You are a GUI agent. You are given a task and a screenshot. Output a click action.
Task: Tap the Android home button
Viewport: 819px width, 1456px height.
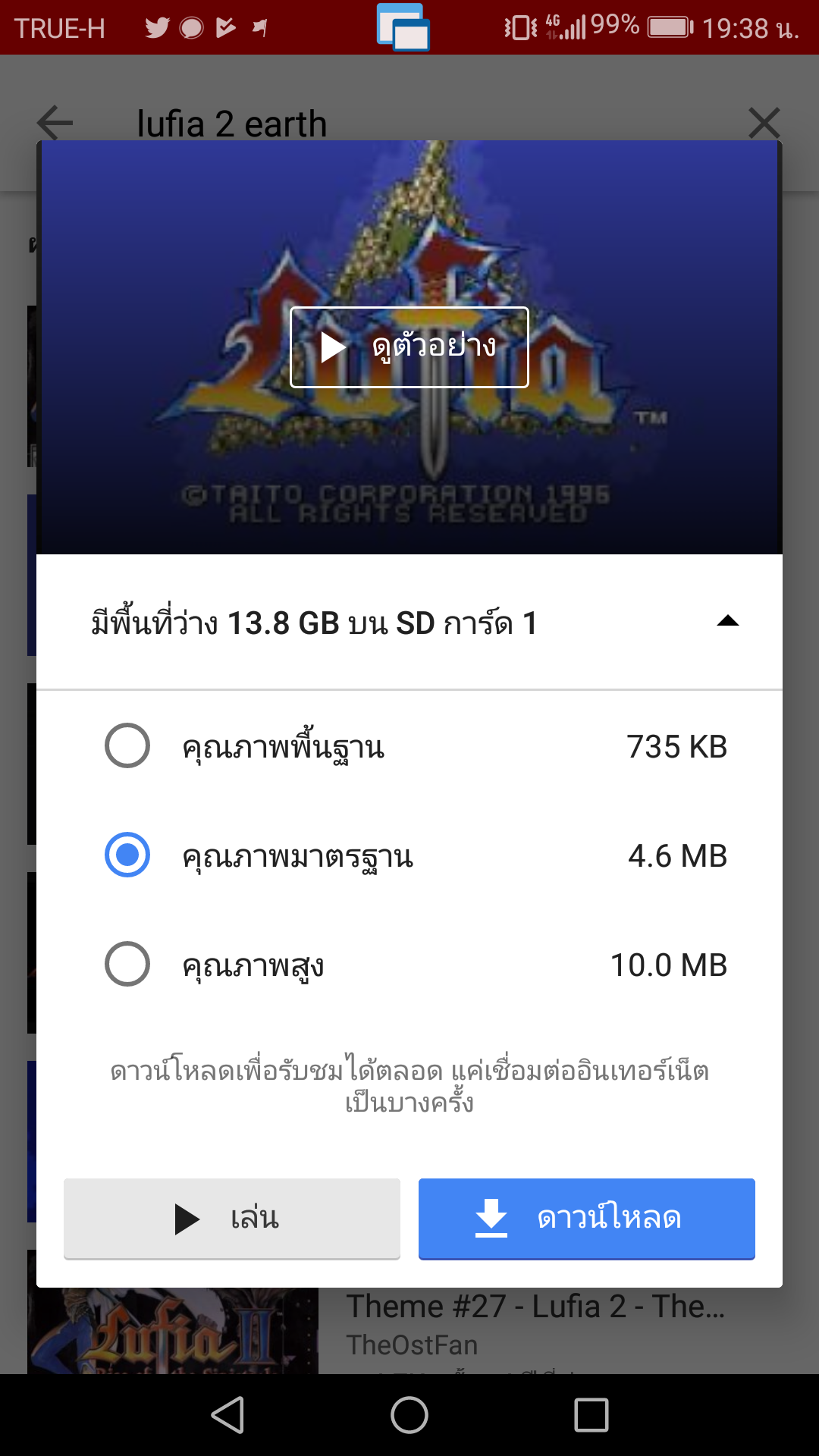coord(409,1415)
